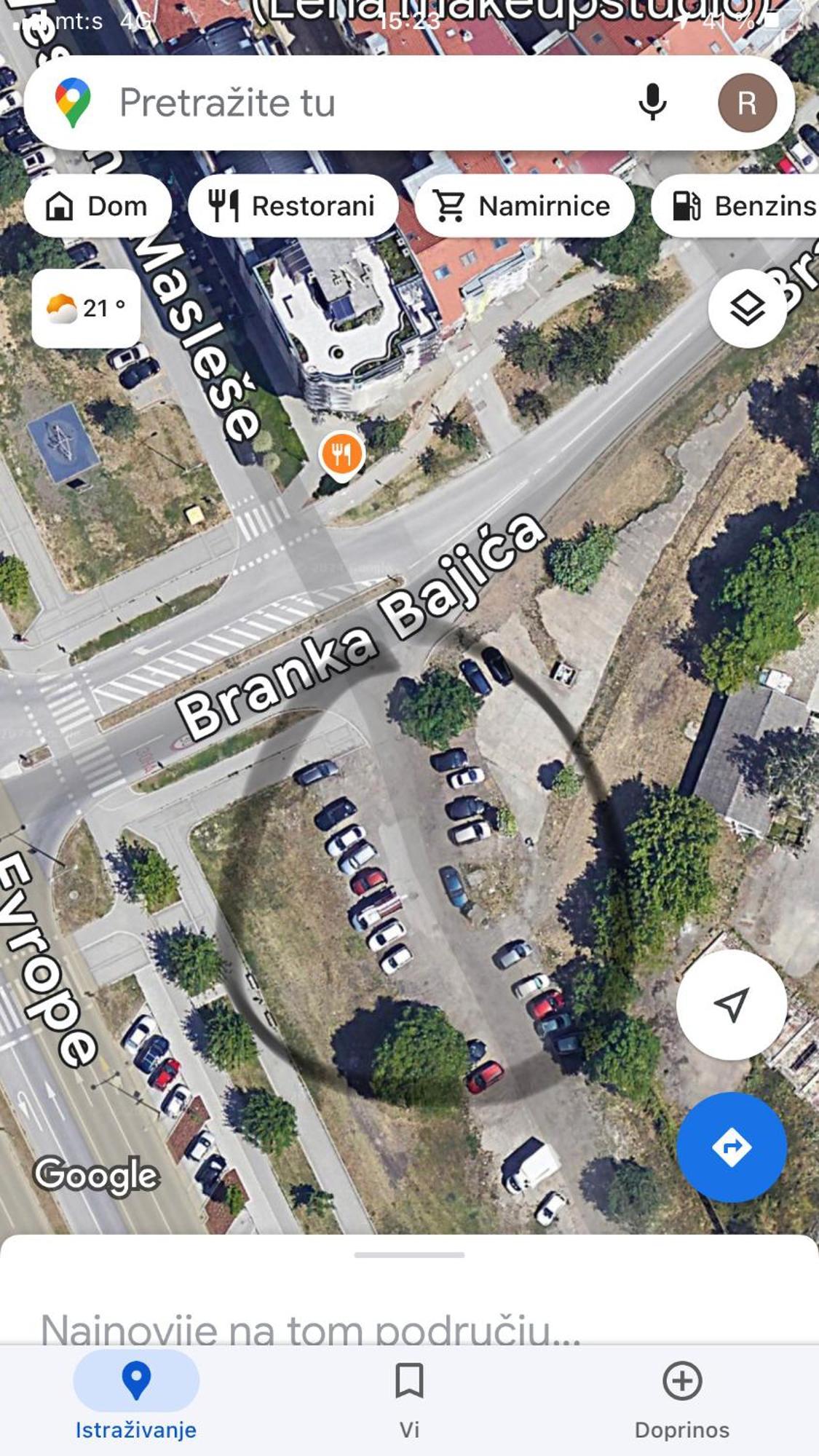Center the map on my location
Image resolution: width=819 pixels, height=1456 pixels.
(x=731, y=1004)
